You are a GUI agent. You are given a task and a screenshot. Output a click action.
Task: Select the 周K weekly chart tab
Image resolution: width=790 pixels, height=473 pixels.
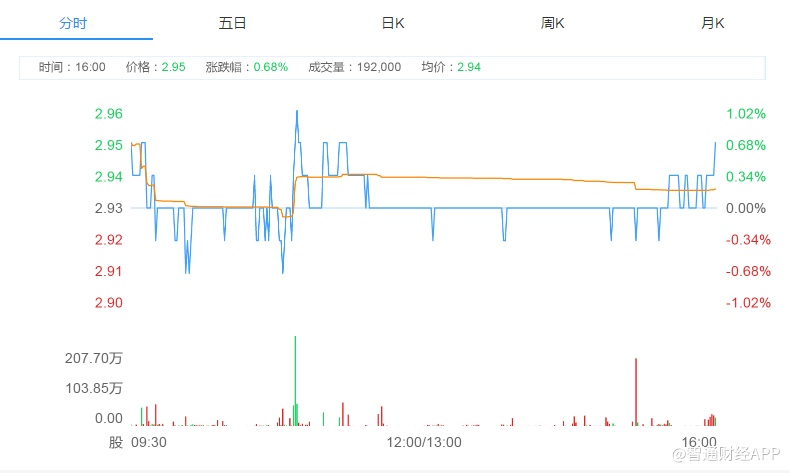click(x=552, y=22)
